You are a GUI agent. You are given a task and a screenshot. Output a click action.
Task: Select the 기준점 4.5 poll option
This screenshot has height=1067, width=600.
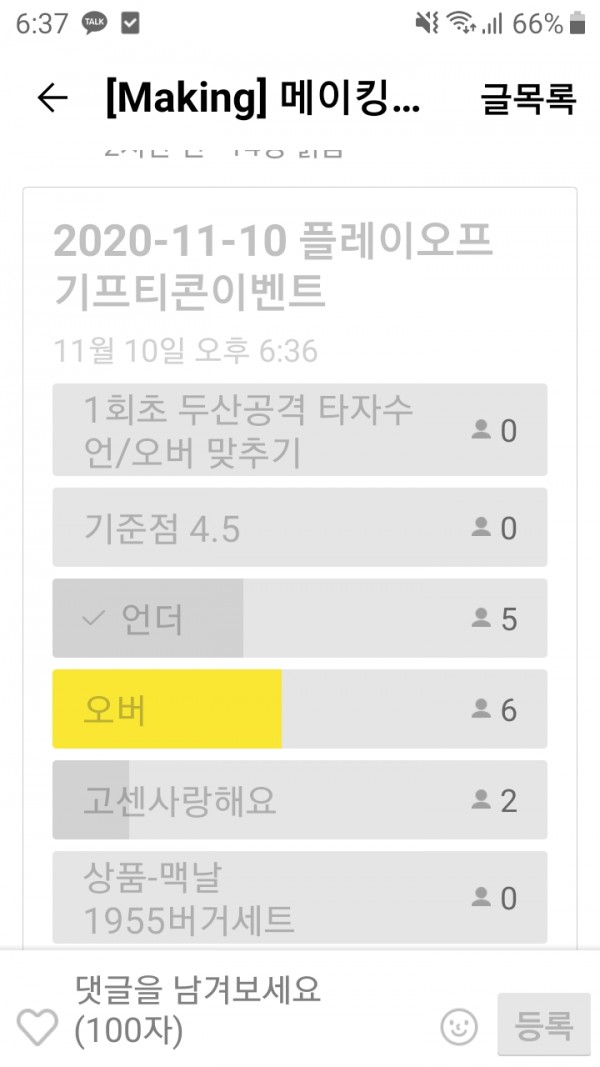pyautogui.click(x=299, y=528)
